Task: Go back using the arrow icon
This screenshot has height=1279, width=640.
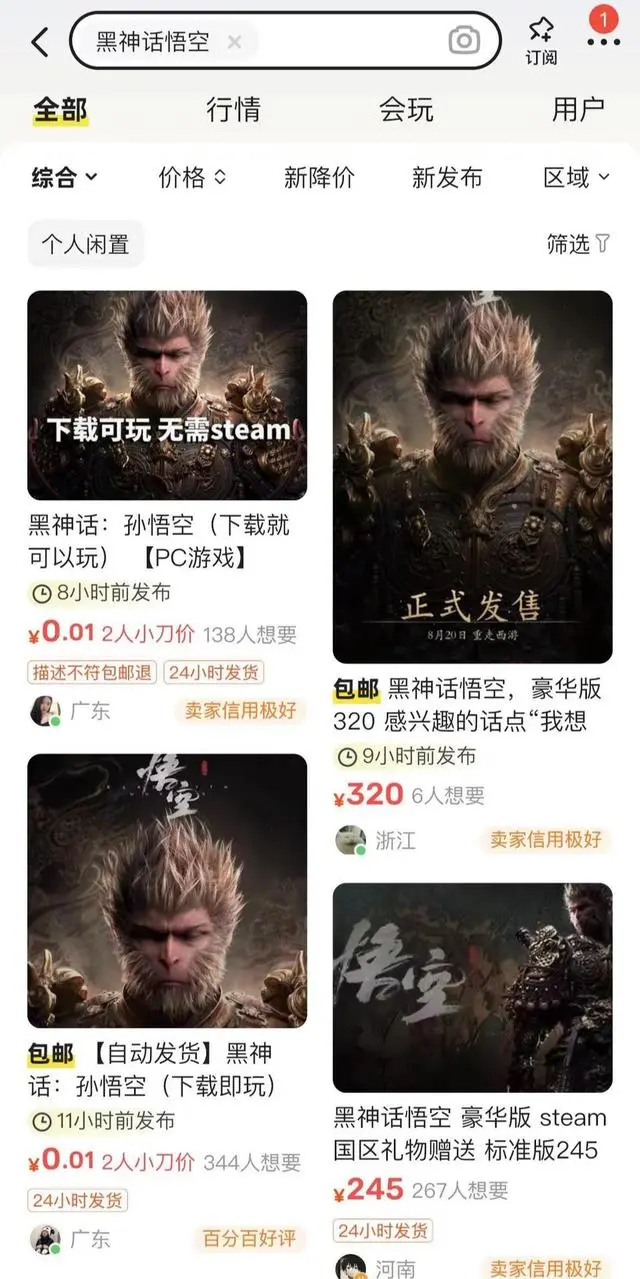Action: click(39, 42)
